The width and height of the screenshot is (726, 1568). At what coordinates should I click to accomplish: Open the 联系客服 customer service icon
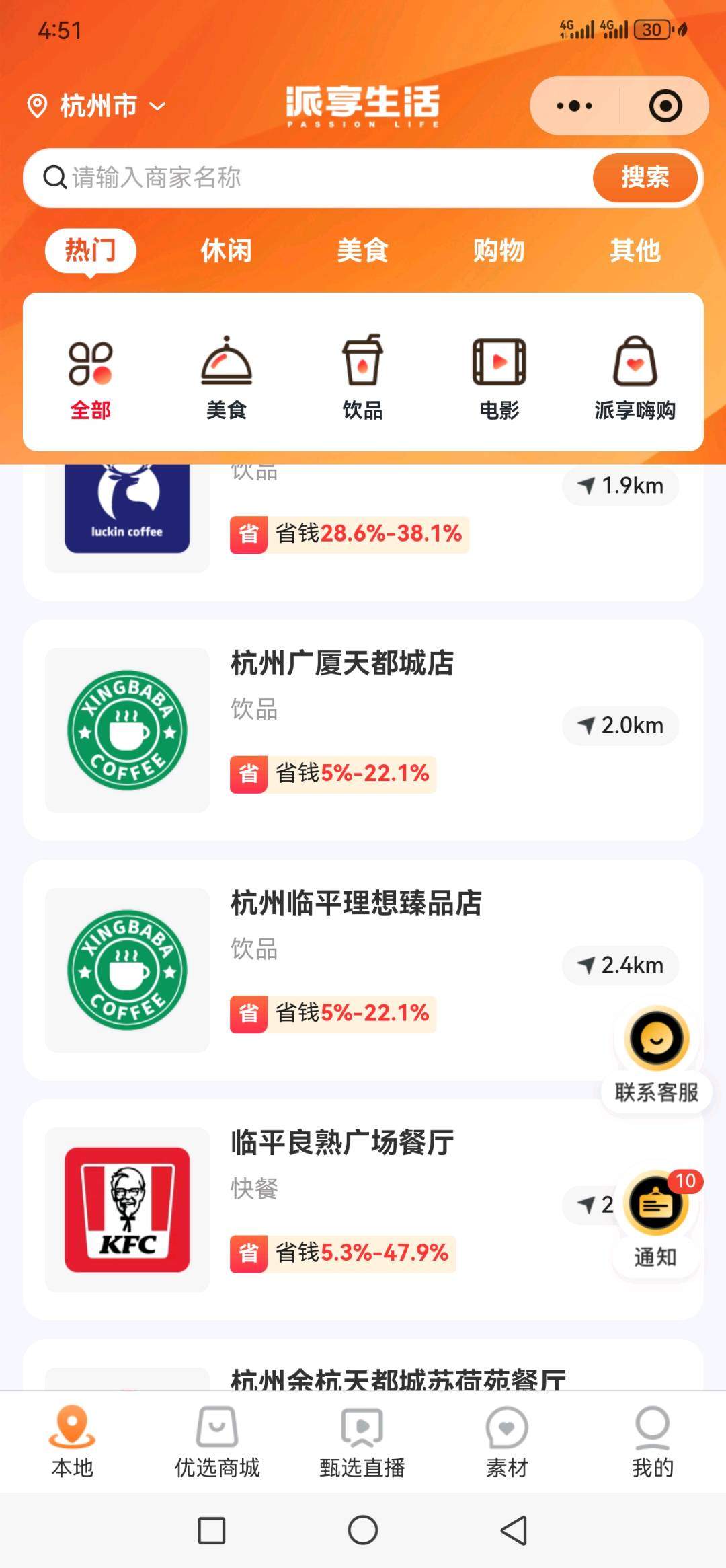click(657, 1041)
